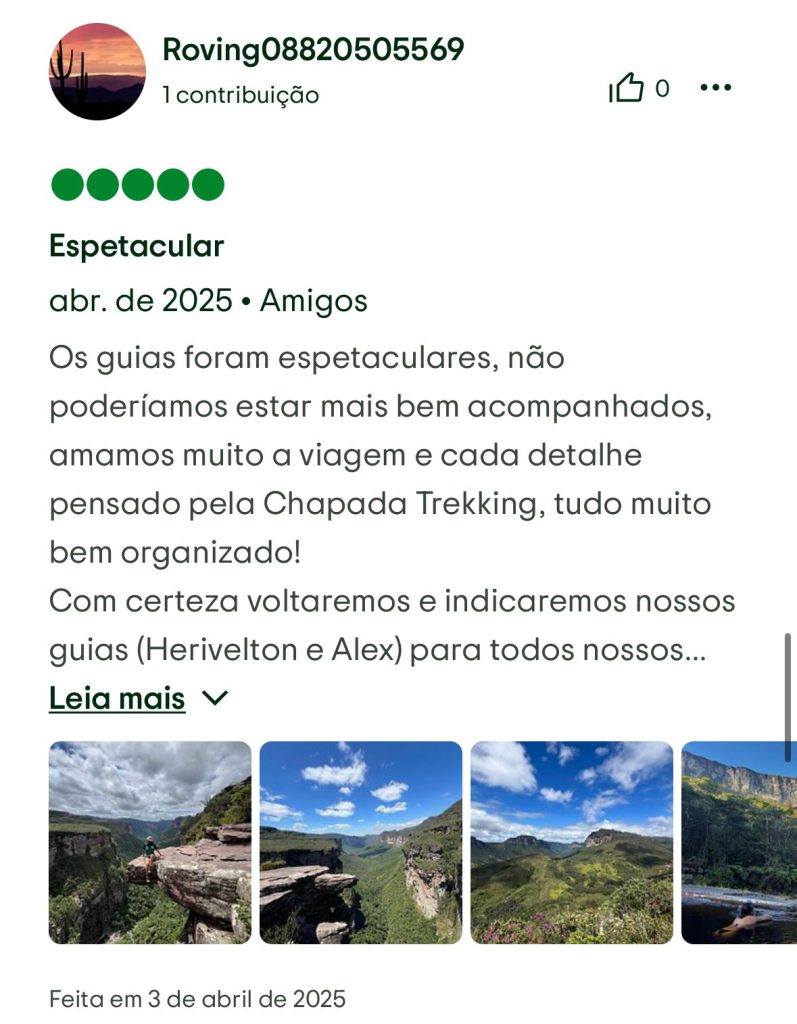The image size is (797, 1024).
Task: Open photo of green hills with pink flowers
Action: click(572, 842)
